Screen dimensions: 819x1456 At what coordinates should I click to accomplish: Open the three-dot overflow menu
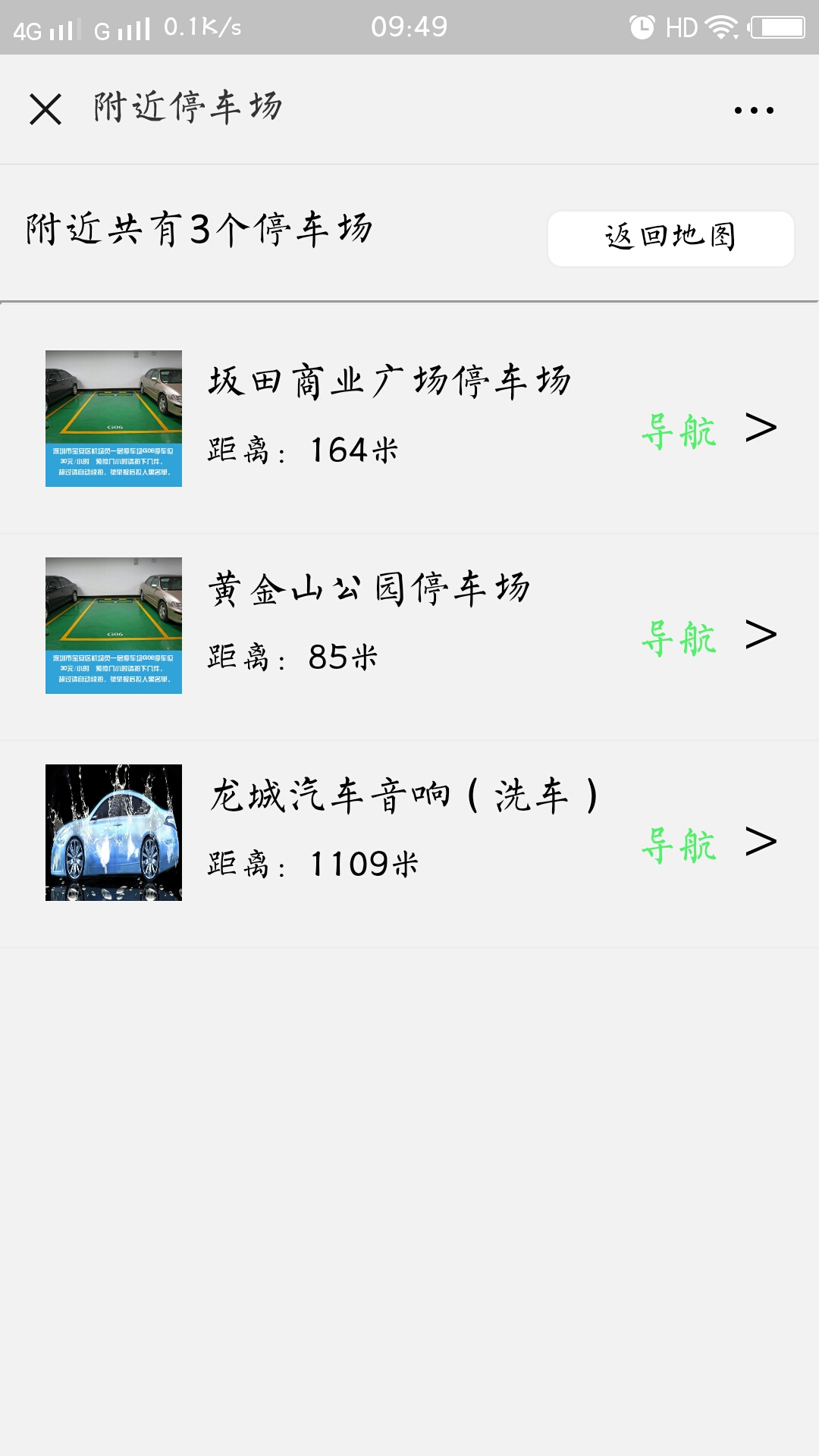click(x=754, y=110)
